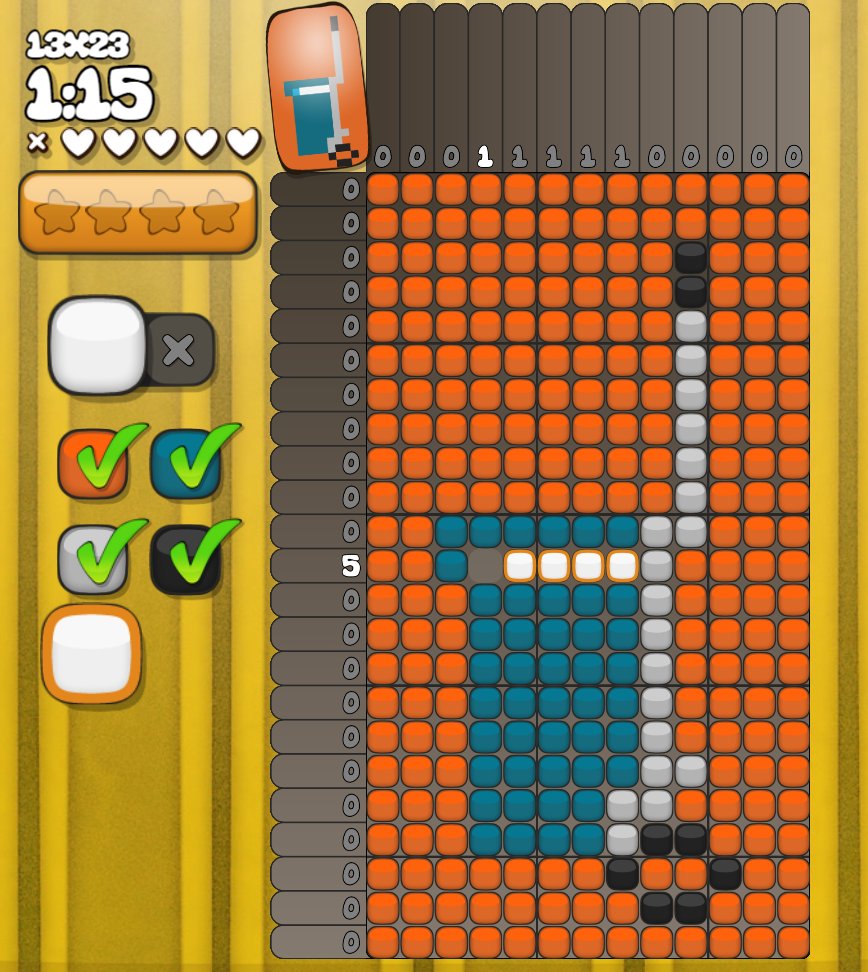Select the black color swatch
The image size is (868, 972).
[186, 560]
